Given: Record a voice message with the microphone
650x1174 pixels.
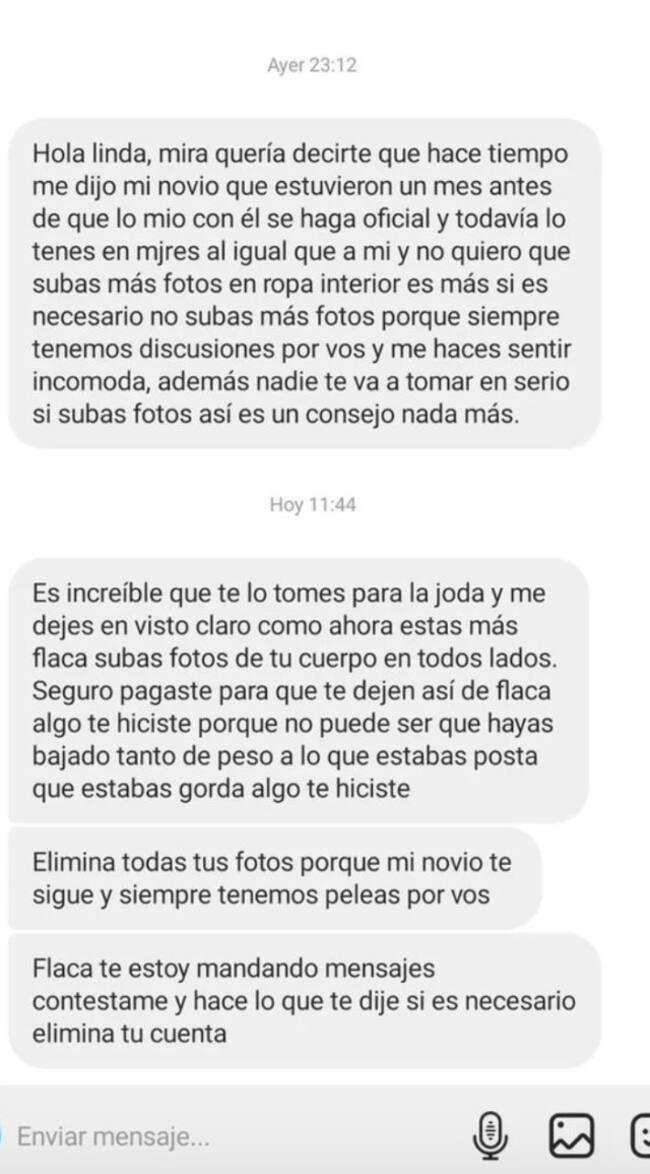Looking at the screenshot, I should click(490, 1135).
